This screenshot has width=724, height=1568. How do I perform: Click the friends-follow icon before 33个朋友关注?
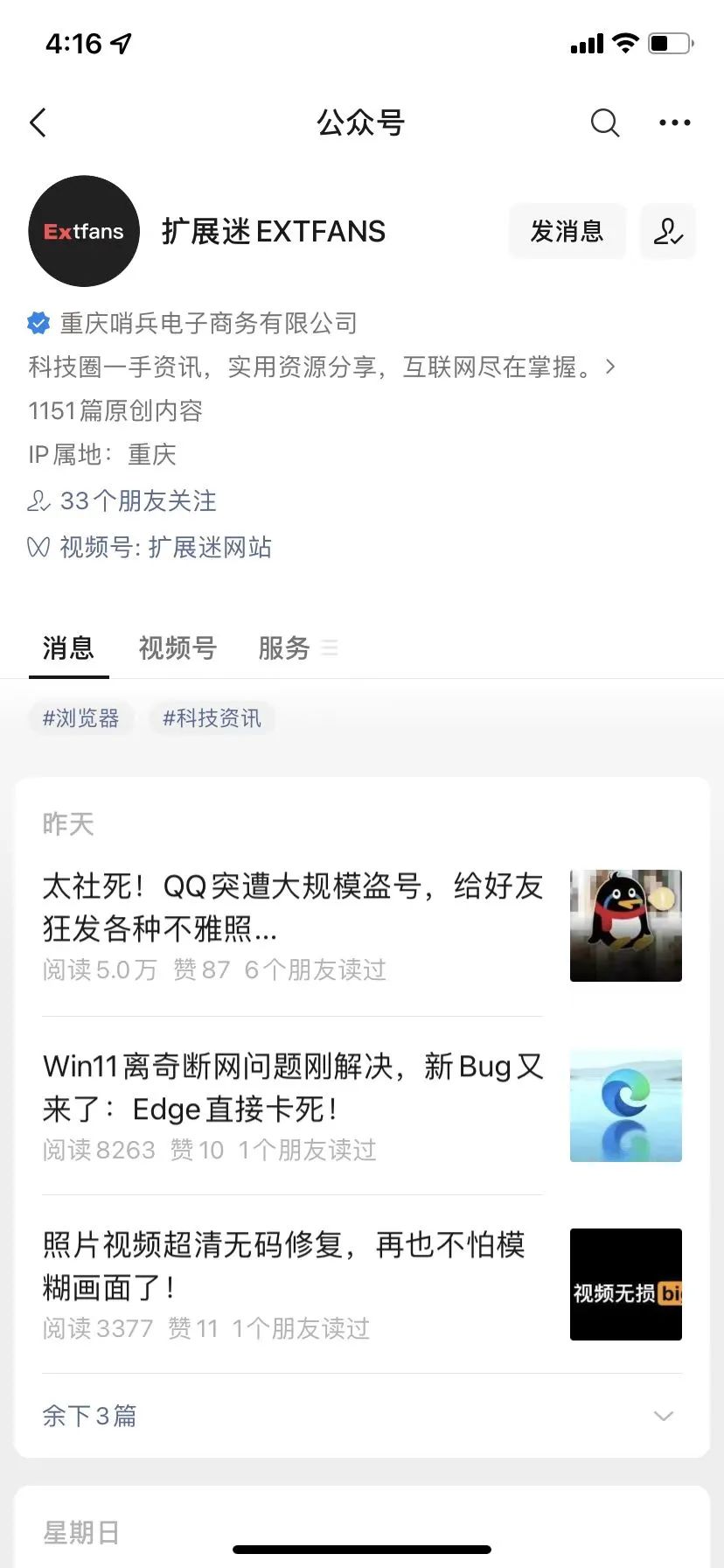pos(38,500)
